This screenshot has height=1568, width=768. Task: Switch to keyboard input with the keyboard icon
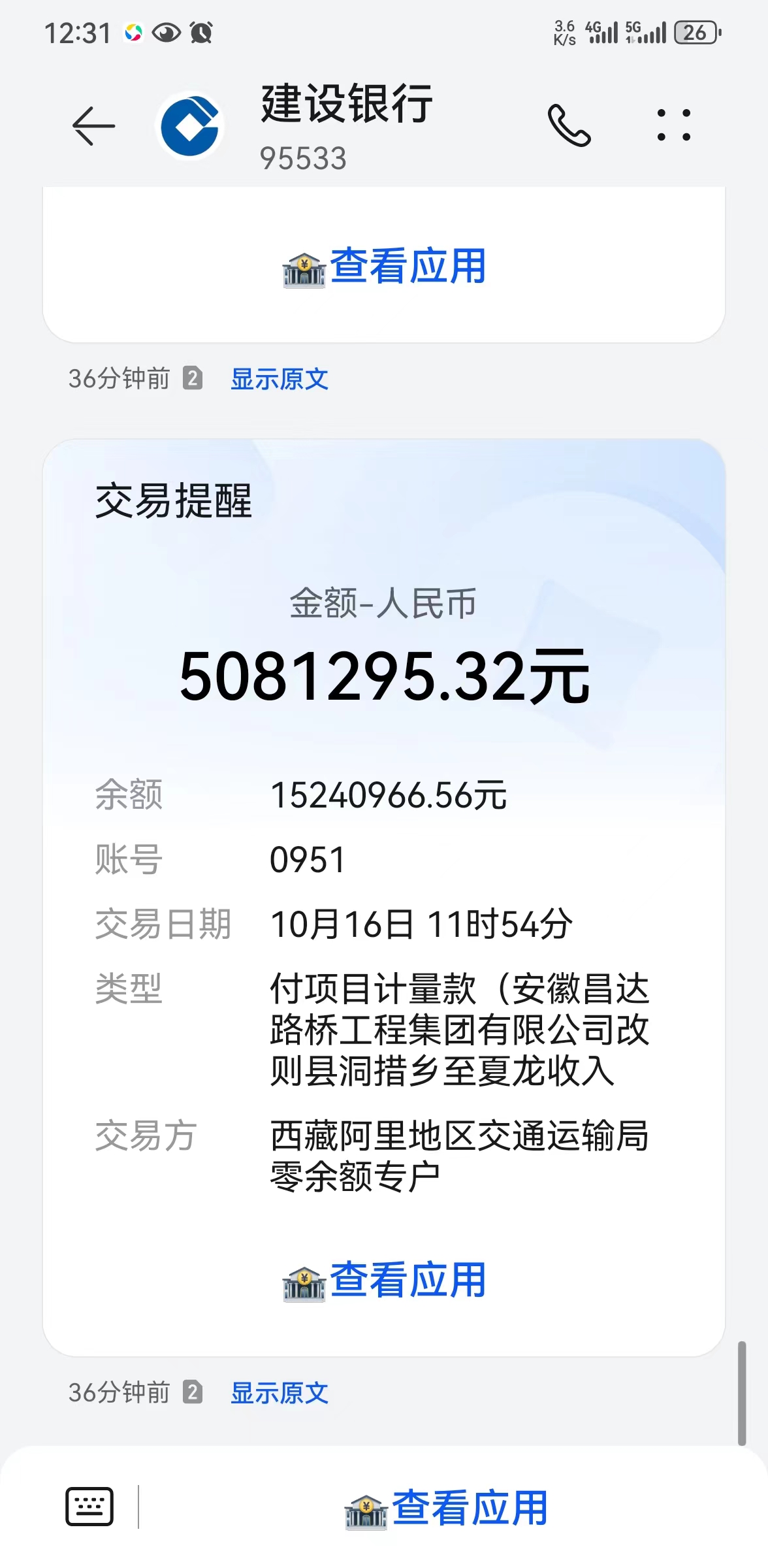pyautogui.click(x=89, y=1507)
